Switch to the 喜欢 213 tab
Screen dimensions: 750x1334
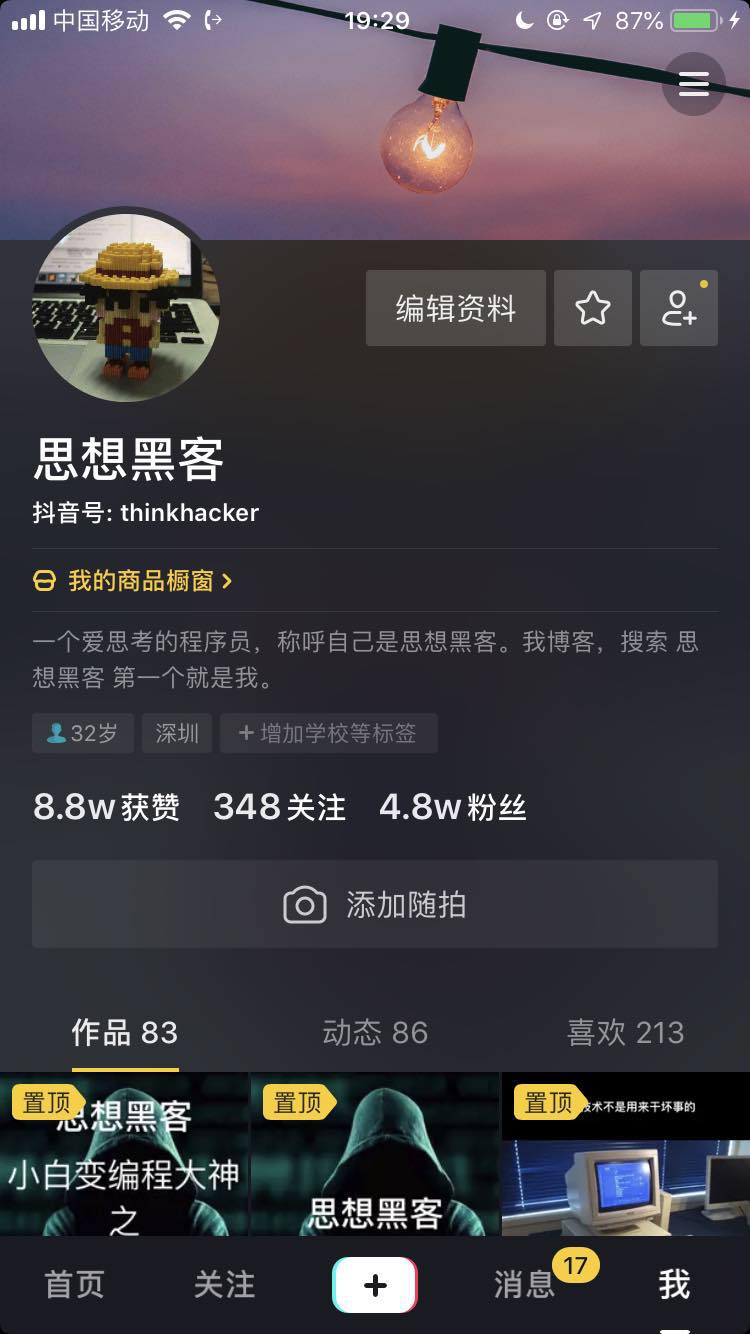(625, 1033)
